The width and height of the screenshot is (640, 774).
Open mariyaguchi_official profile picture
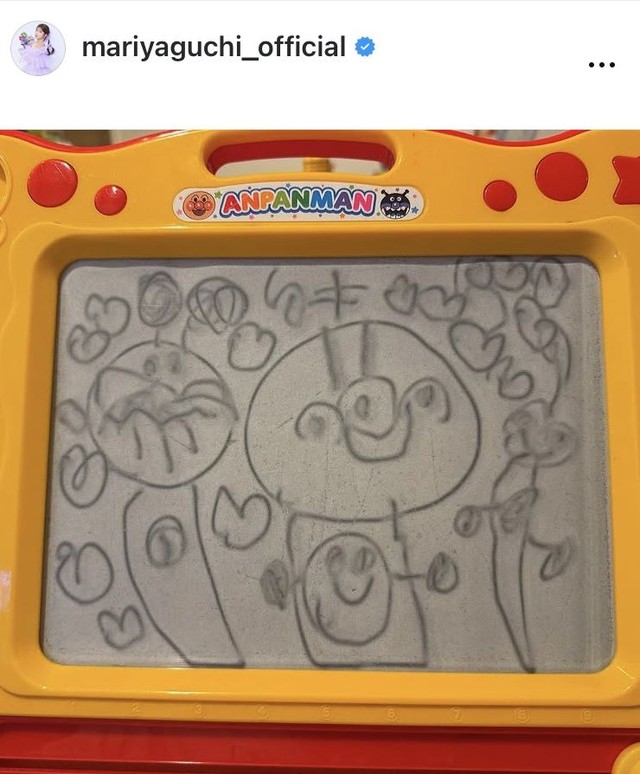(38, 47)
